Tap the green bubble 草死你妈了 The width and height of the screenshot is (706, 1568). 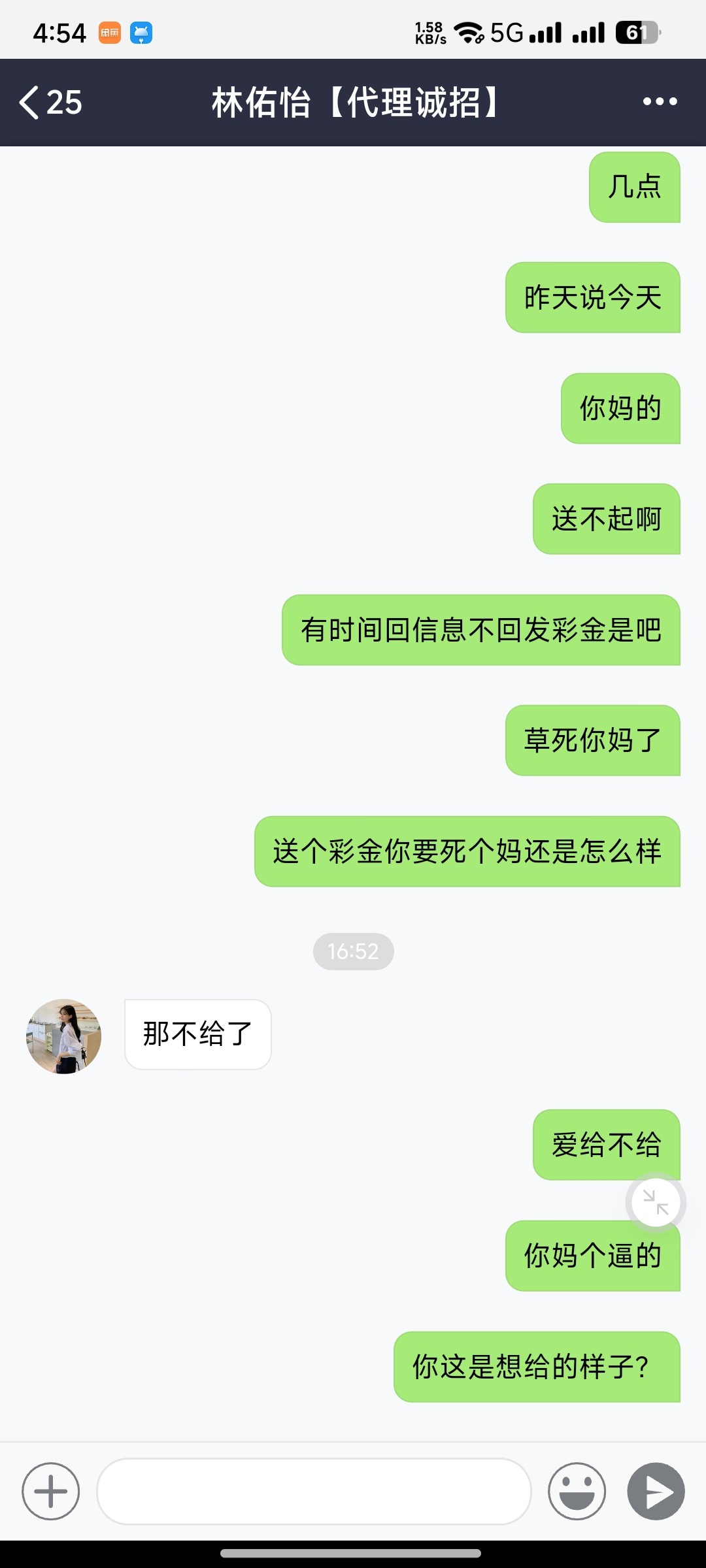tap(592, 740)
